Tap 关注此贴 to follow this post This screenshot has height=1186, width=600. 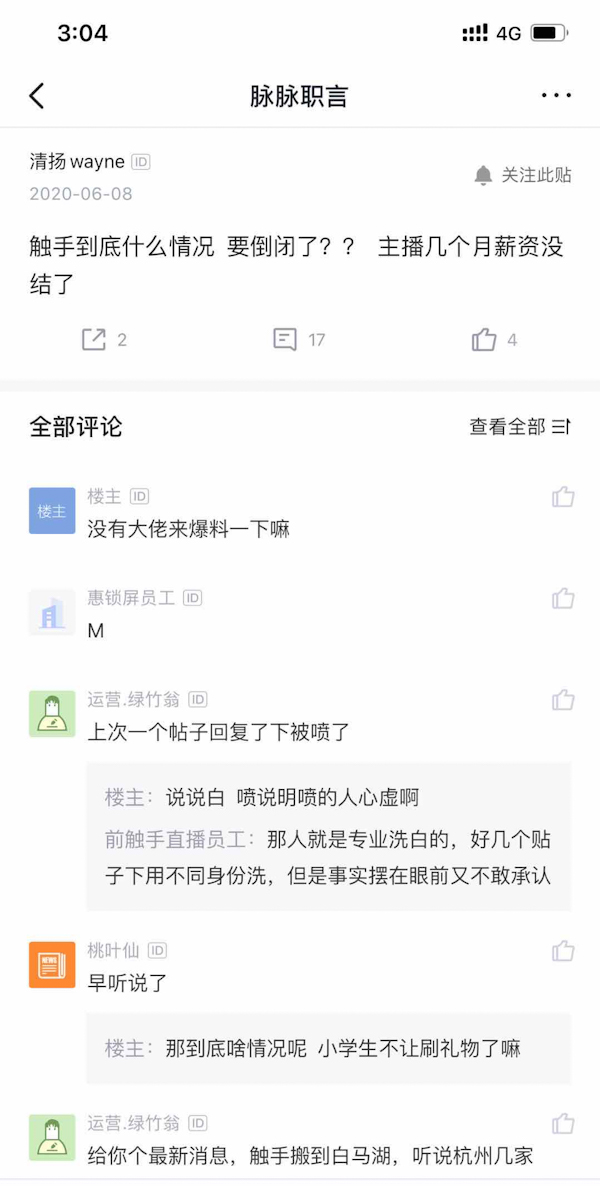coord(523,175)
